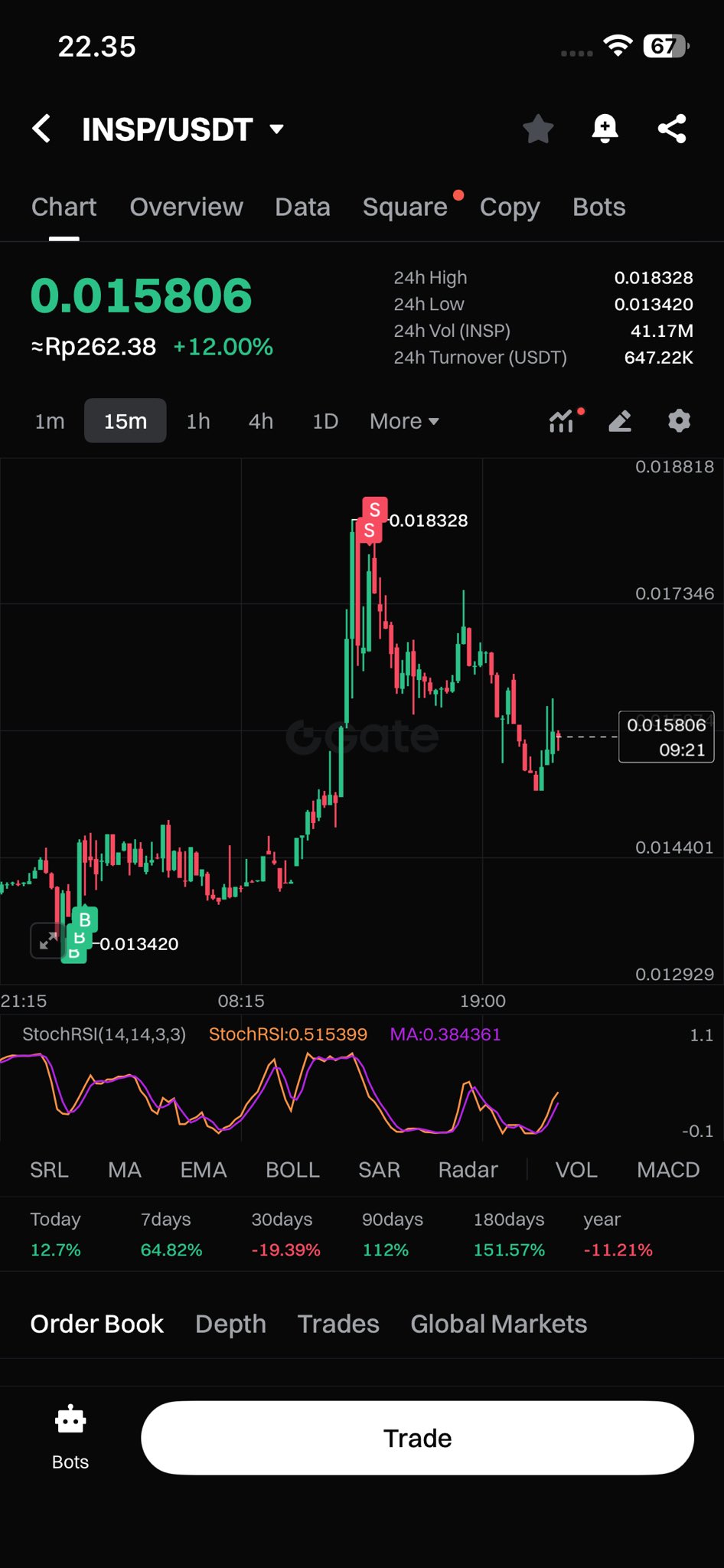Expand chart to fullscreen

point(47,941)
